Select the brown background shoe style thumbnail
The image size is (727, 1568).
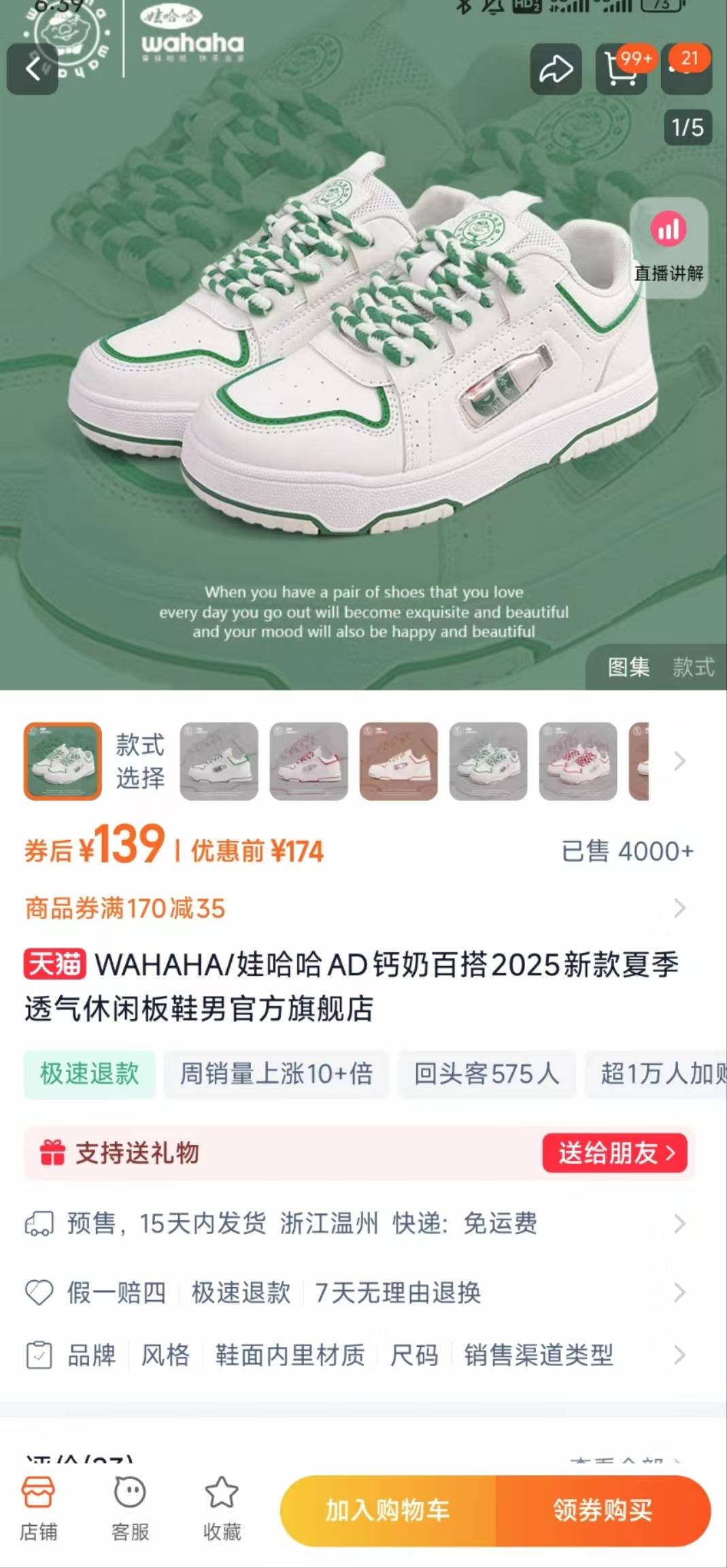(399, 761)
